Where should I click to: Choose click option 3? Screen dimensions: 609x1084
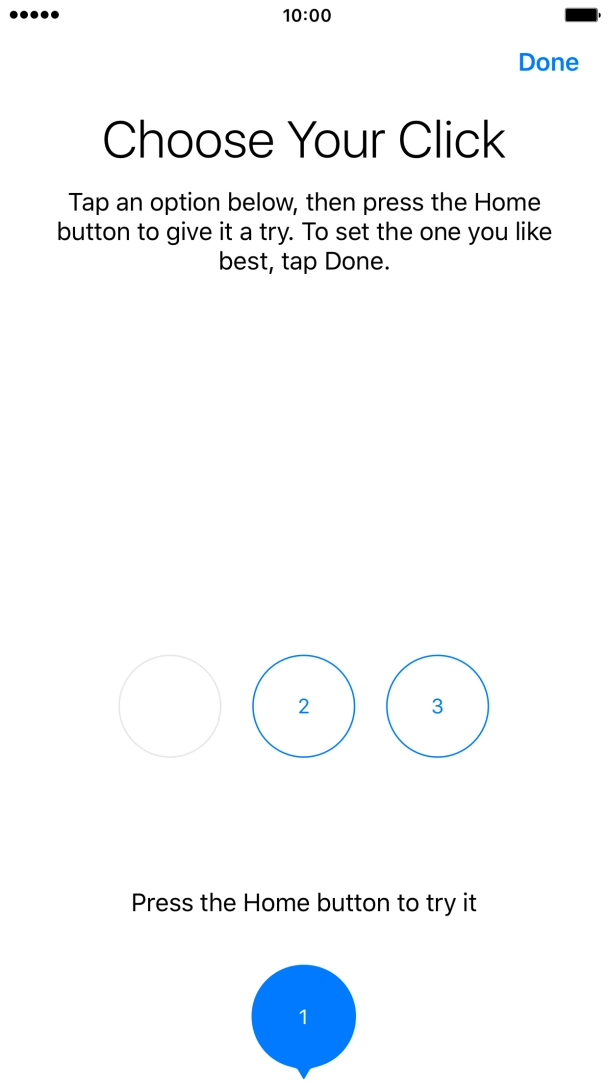[438, 706]
